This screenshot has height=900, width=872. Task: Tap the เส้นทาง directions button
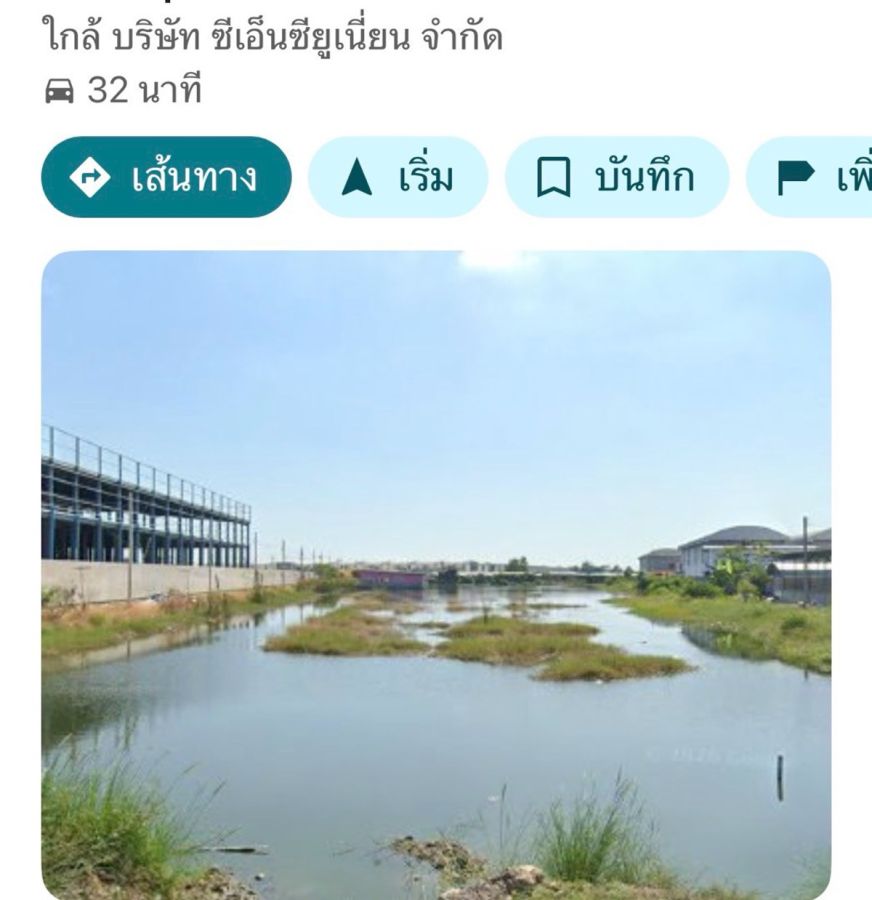coord(166,178)
